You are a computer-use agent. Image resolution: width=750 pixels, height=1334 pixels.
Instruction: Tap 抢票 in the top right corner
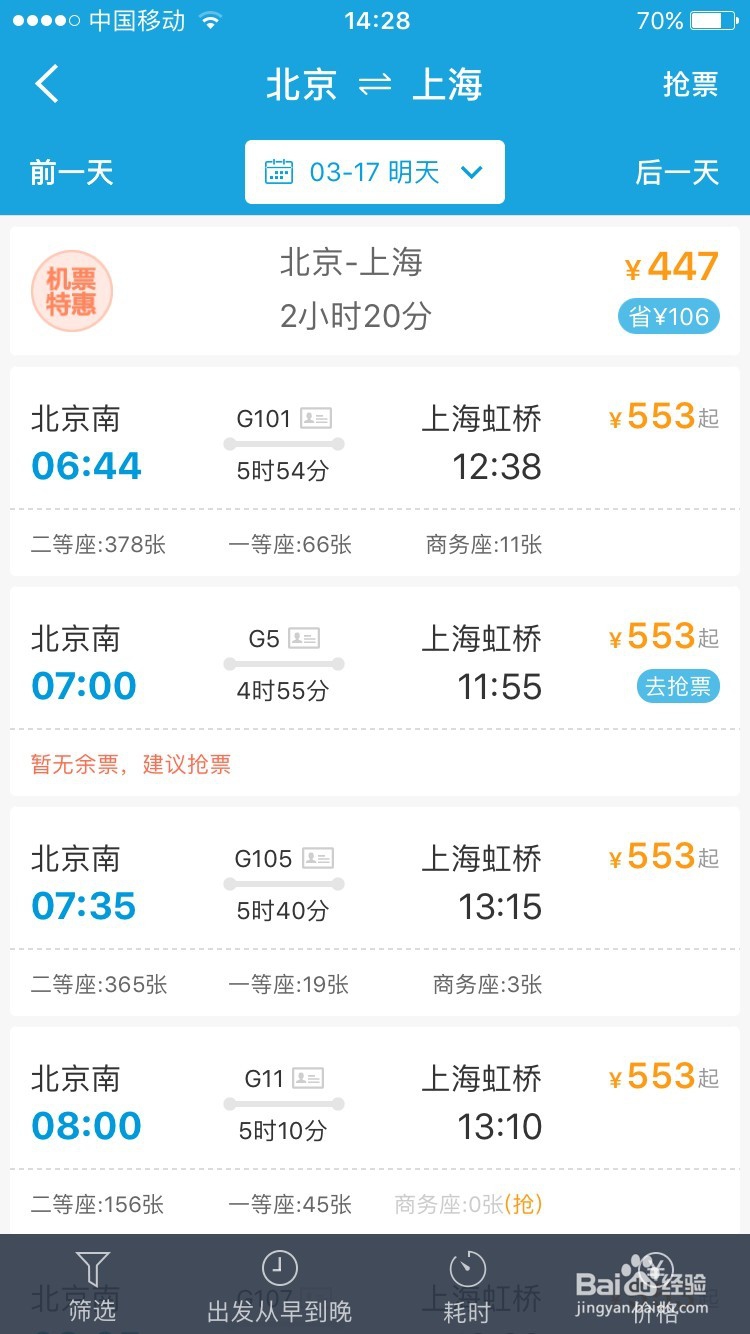click(x=692, y=84)
